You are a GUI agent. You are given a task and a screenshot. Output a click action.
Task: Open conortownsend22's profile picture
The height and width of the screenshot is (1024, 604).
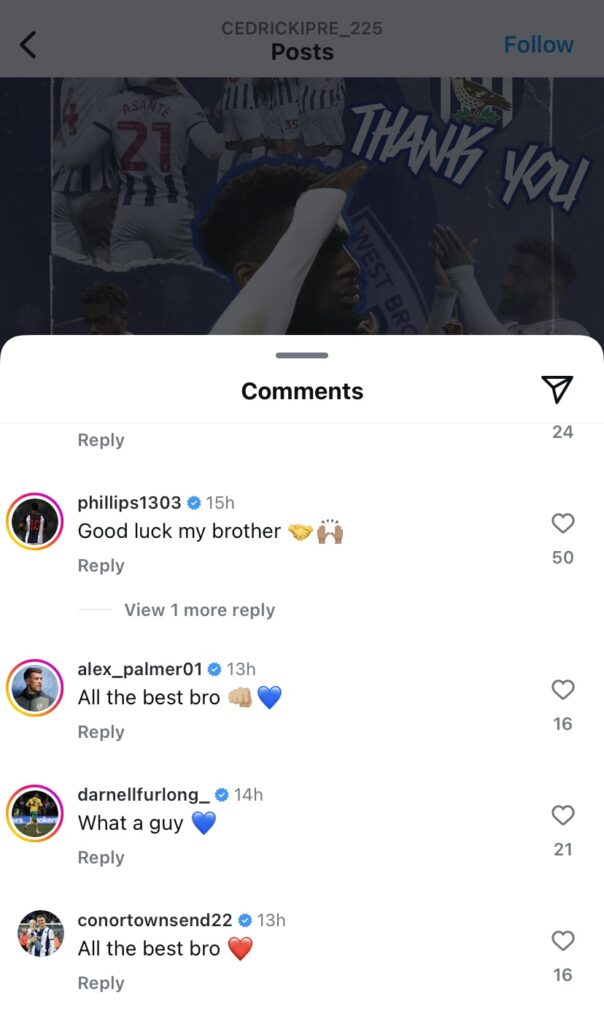(40, 935)
